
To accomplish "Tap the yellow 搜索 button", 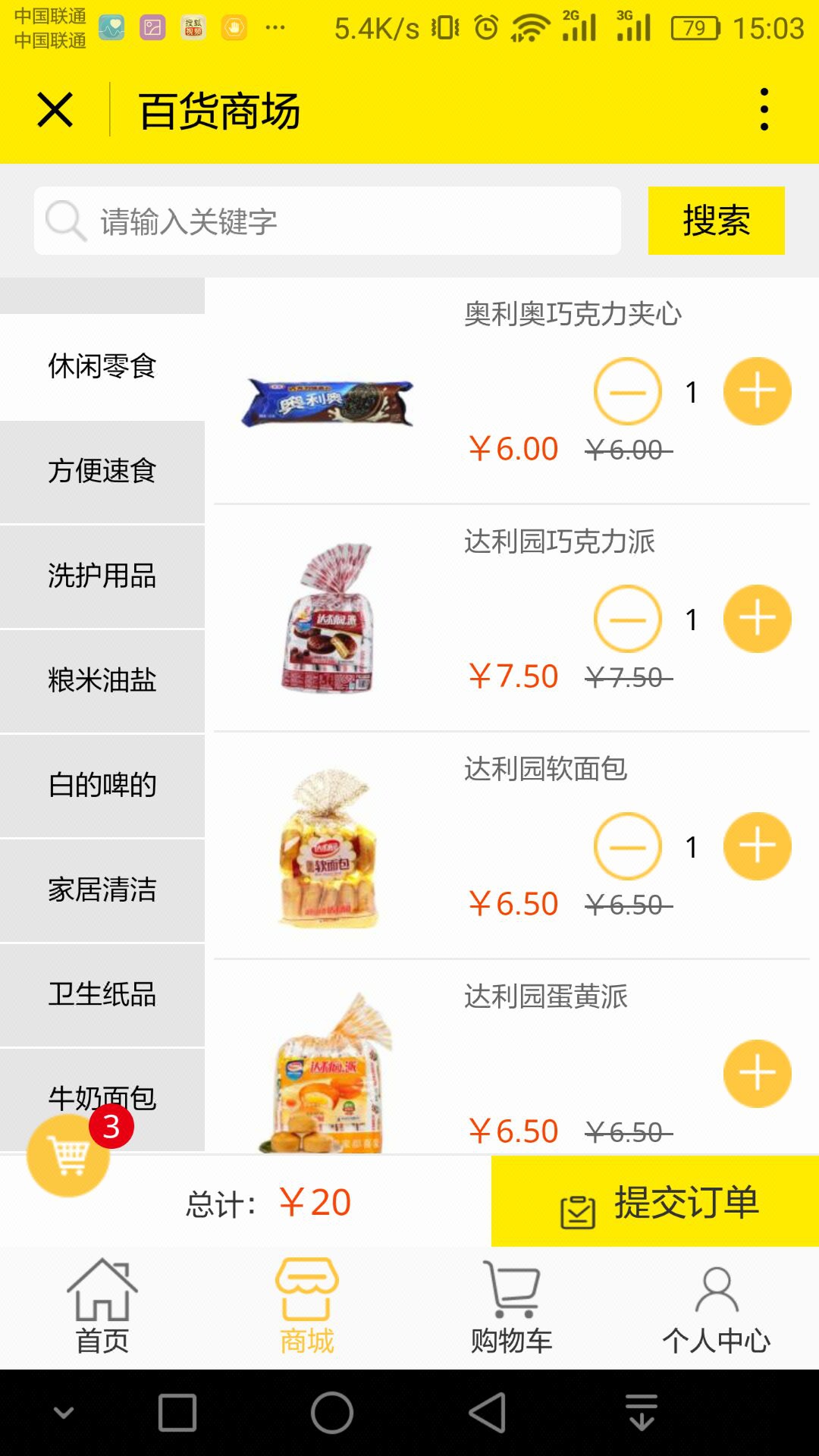I will point(716,221).
